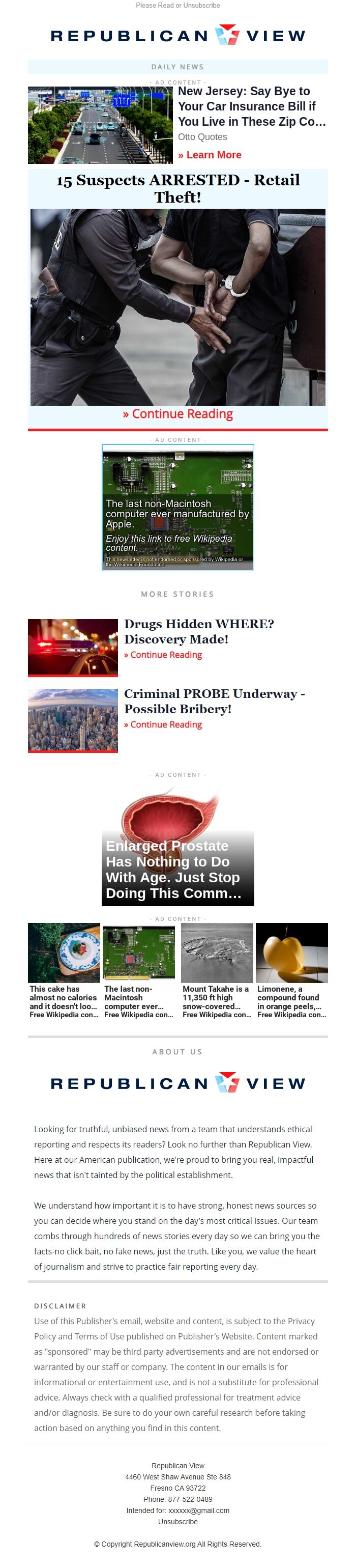Continue reading the retail theft story
Image resolution: width=356 pixels, height=1568 pixels.
coord(177,414)
